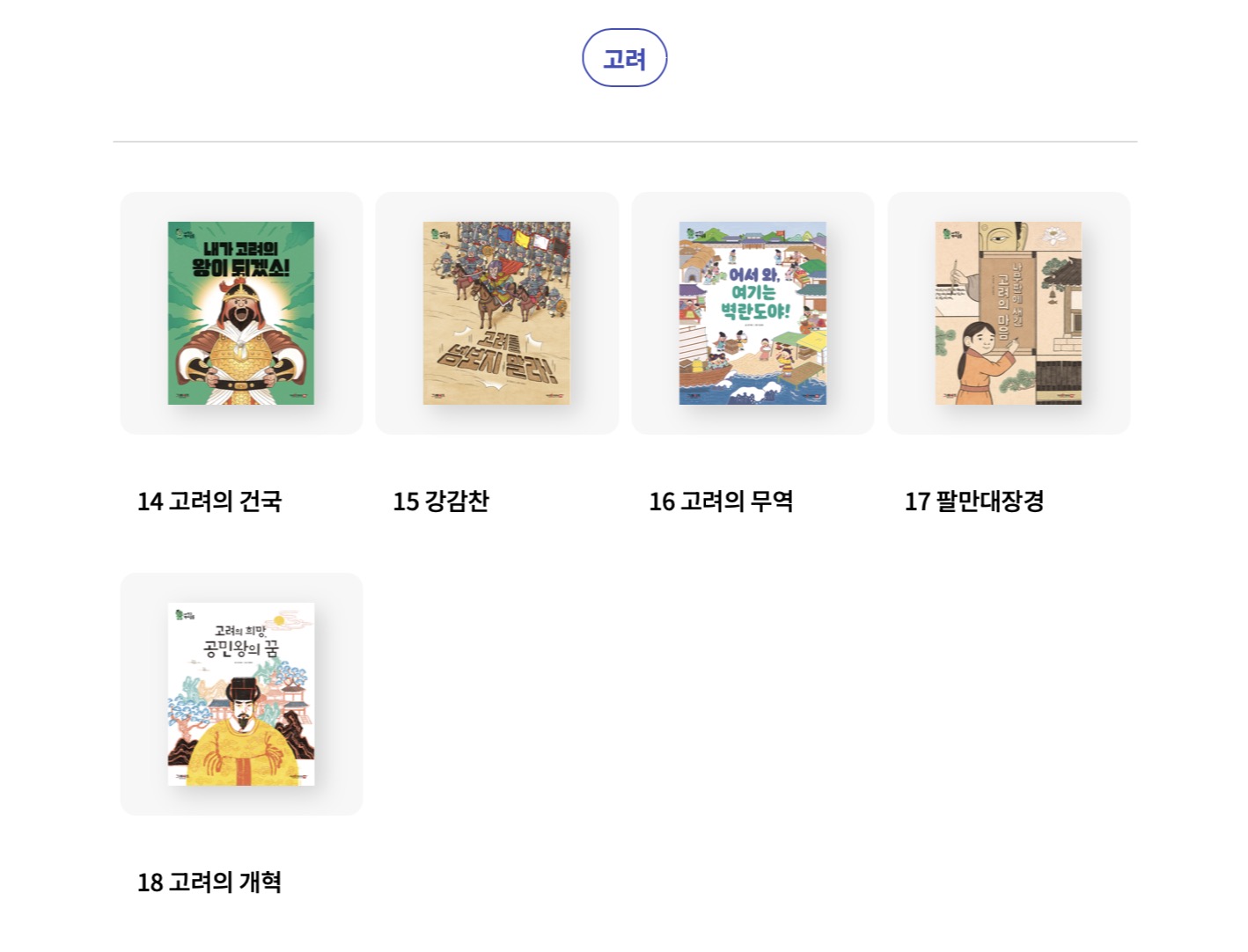View book 18 고려의 개혁
Image resolution: width=1248 pixels, height=952 pixels.
tap(241, 694)
